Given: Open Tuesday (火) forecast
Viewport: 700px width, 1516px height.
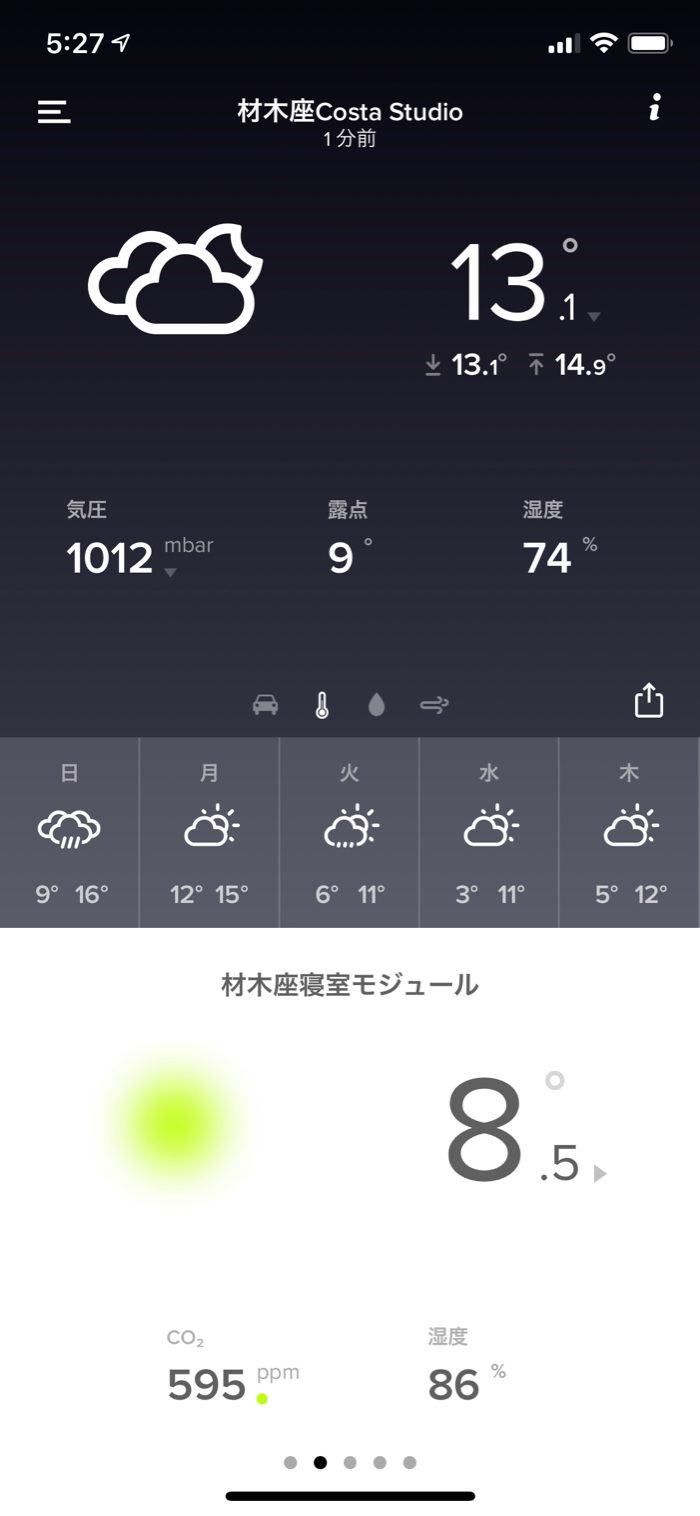Looking at the screenshot, I should (x=350, y=832).
